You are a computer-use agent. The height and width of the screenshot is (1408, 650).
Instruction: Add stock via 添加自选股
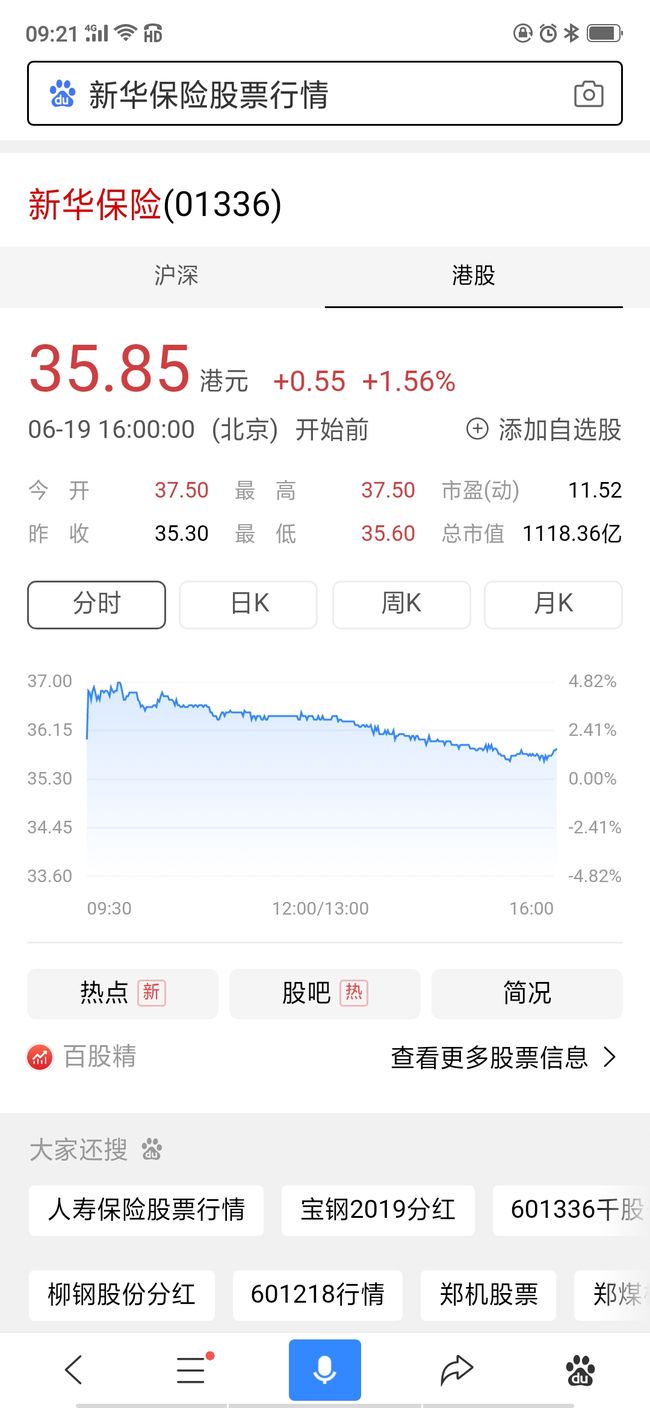pyautogui.click(x=544, y=430)
